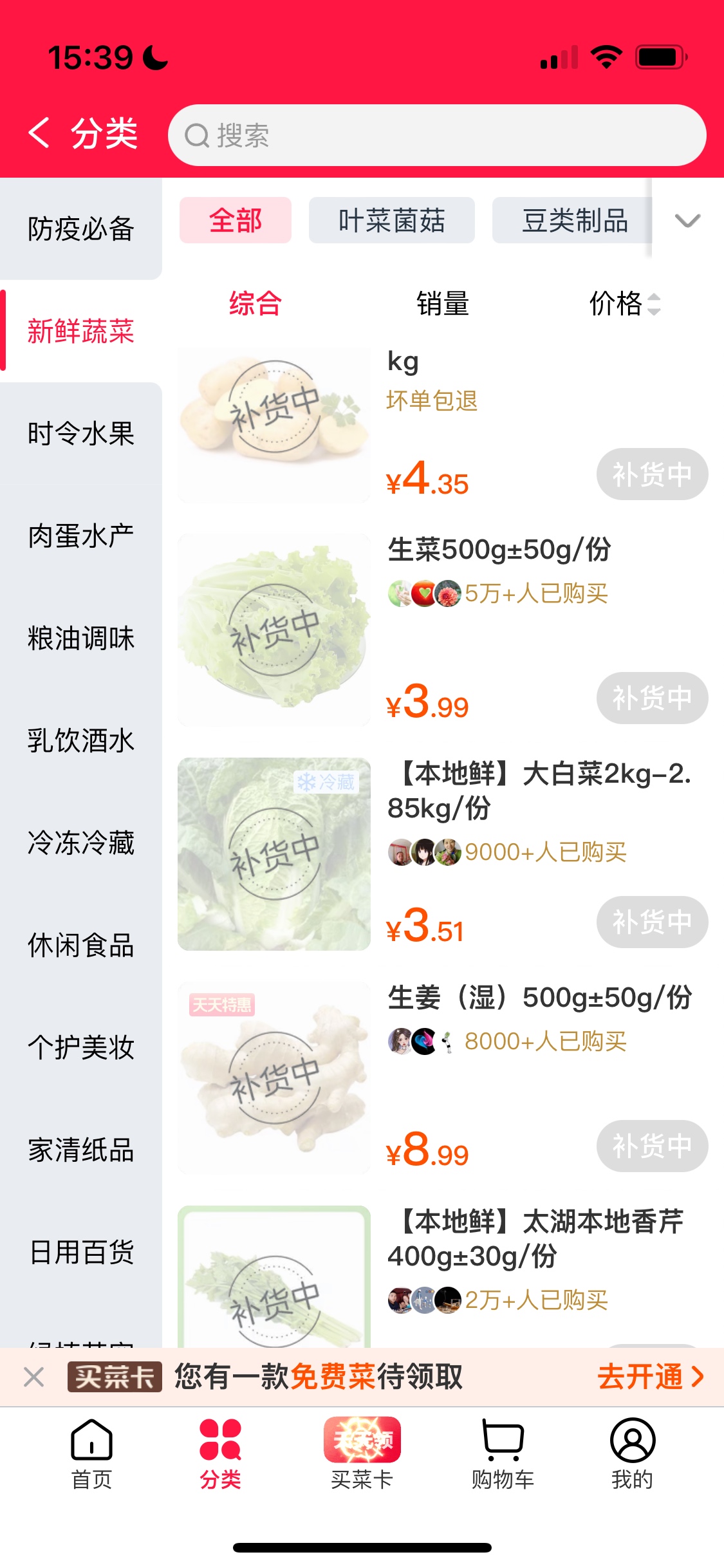Open the 大白菜2kg product listing
The height and width of the screenshot is (1568, 724).
(x=541, y=790)
